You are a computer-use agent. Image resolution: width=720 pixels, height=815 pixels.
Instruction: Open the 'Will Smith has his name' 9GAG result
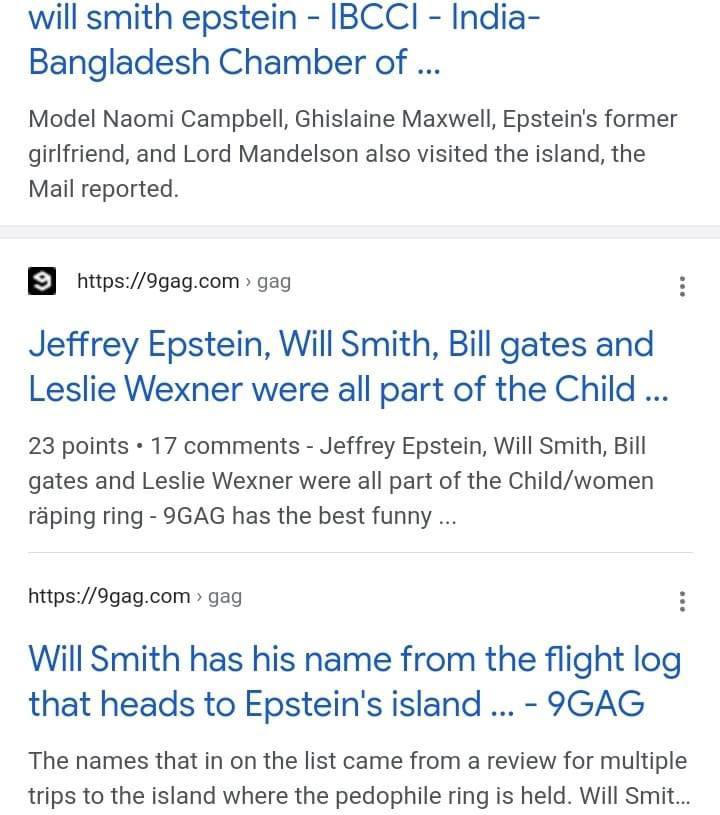click(x=354, y=681)
